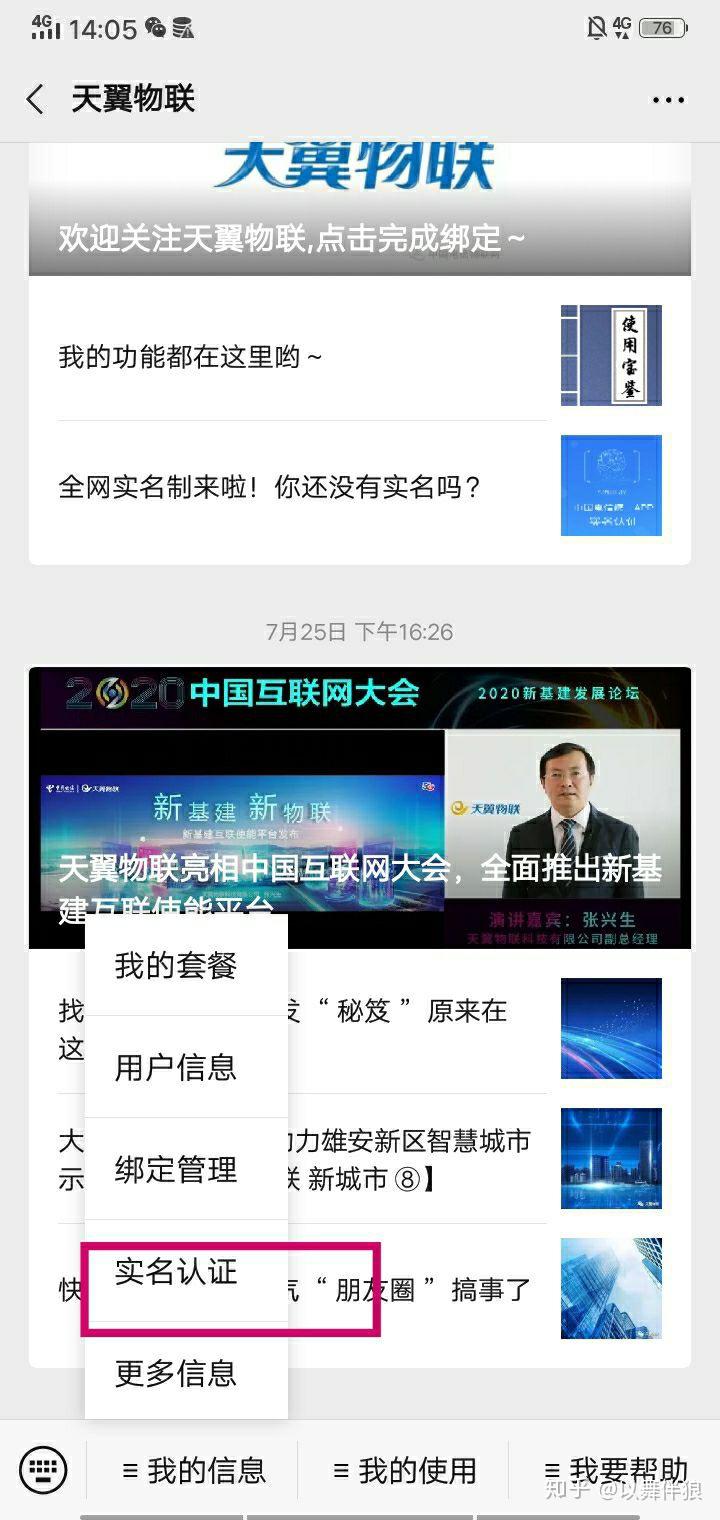Choose 绑定管理 in the menu
The image size is (720, 1520).
coord(186,1170)
